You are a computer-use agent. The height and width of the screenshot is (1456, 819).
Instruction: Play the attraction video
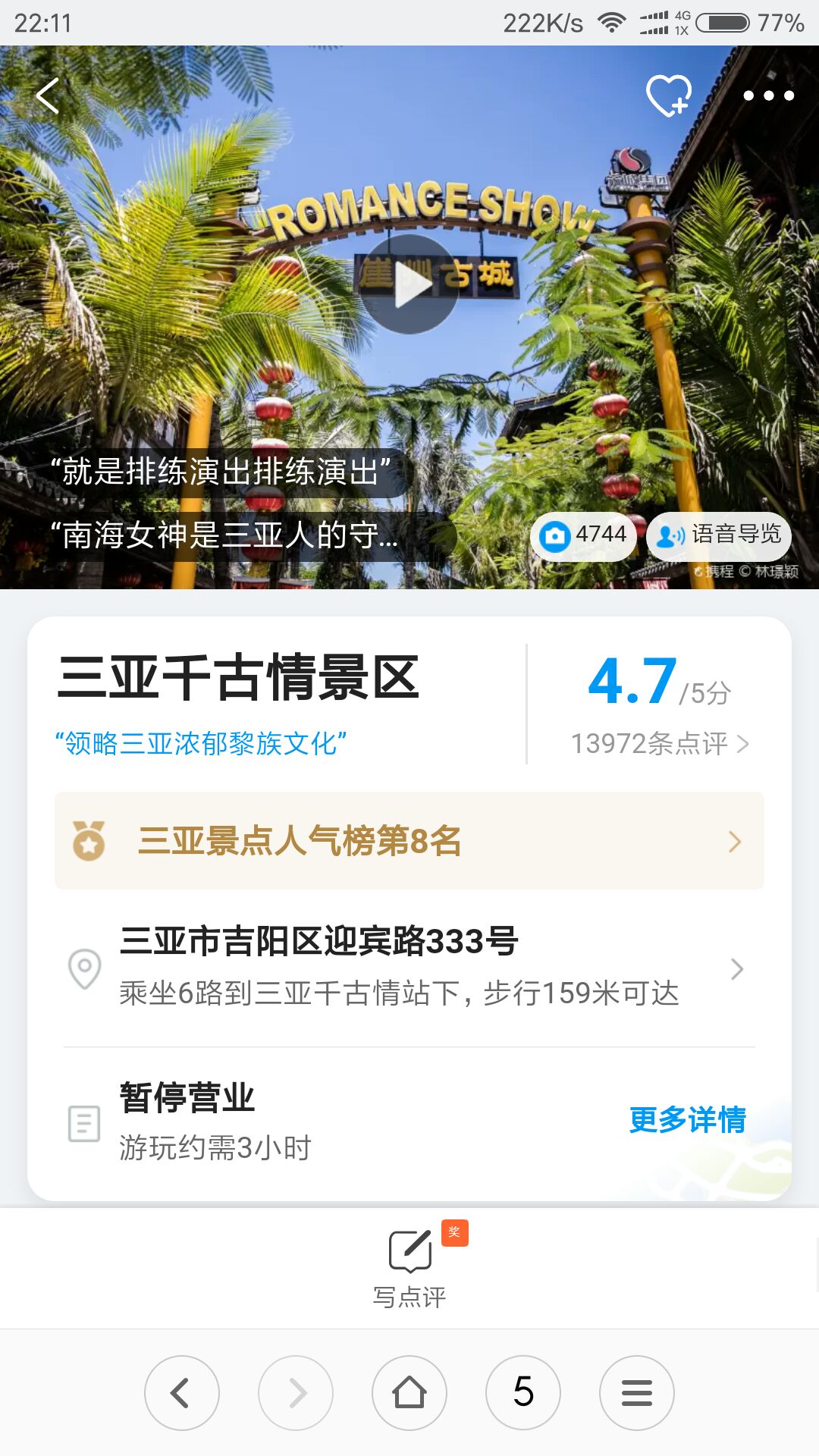(409, 285)
